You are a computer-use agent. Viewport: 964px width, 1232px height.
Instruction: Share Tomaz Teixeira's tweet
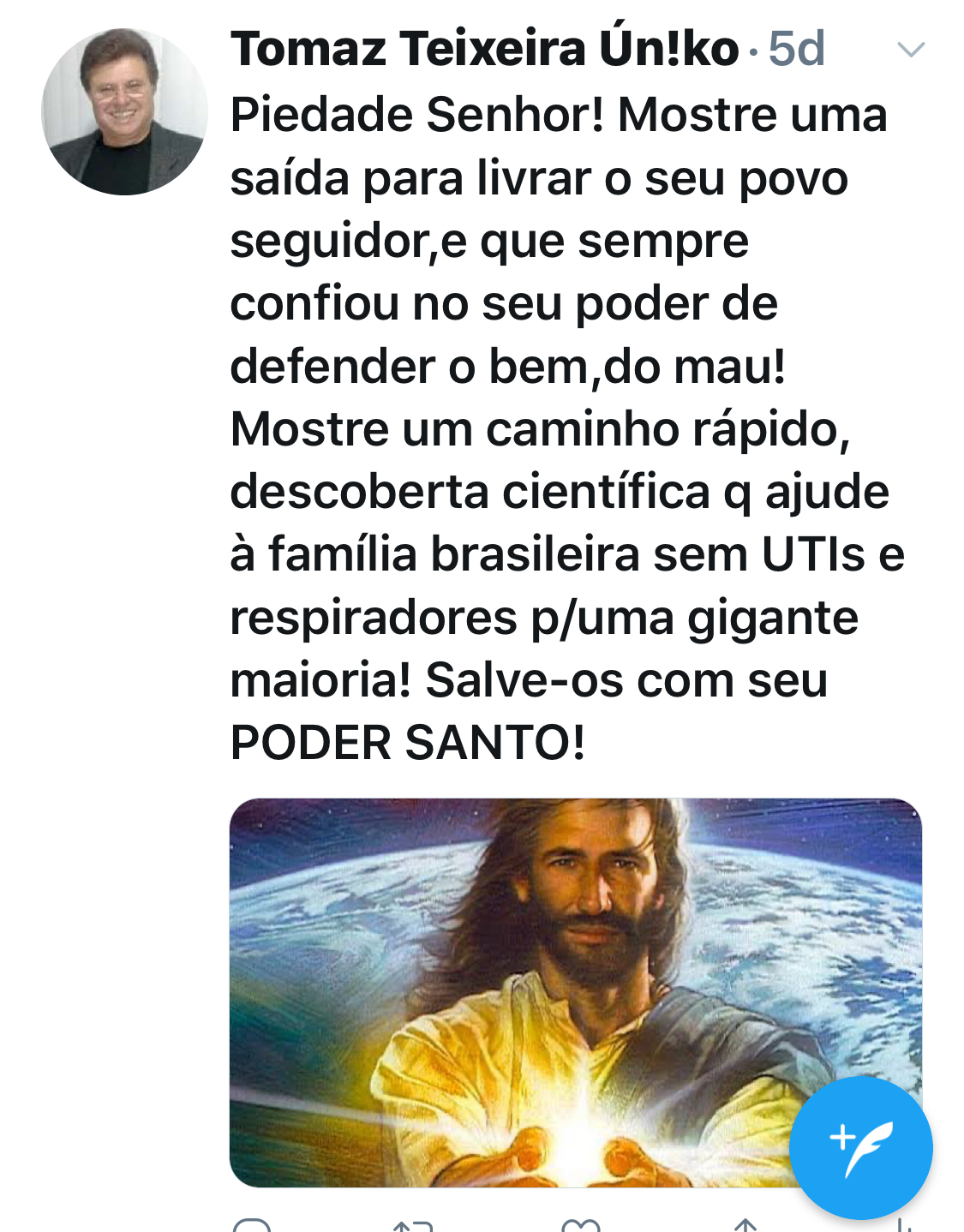(745, 1226)
